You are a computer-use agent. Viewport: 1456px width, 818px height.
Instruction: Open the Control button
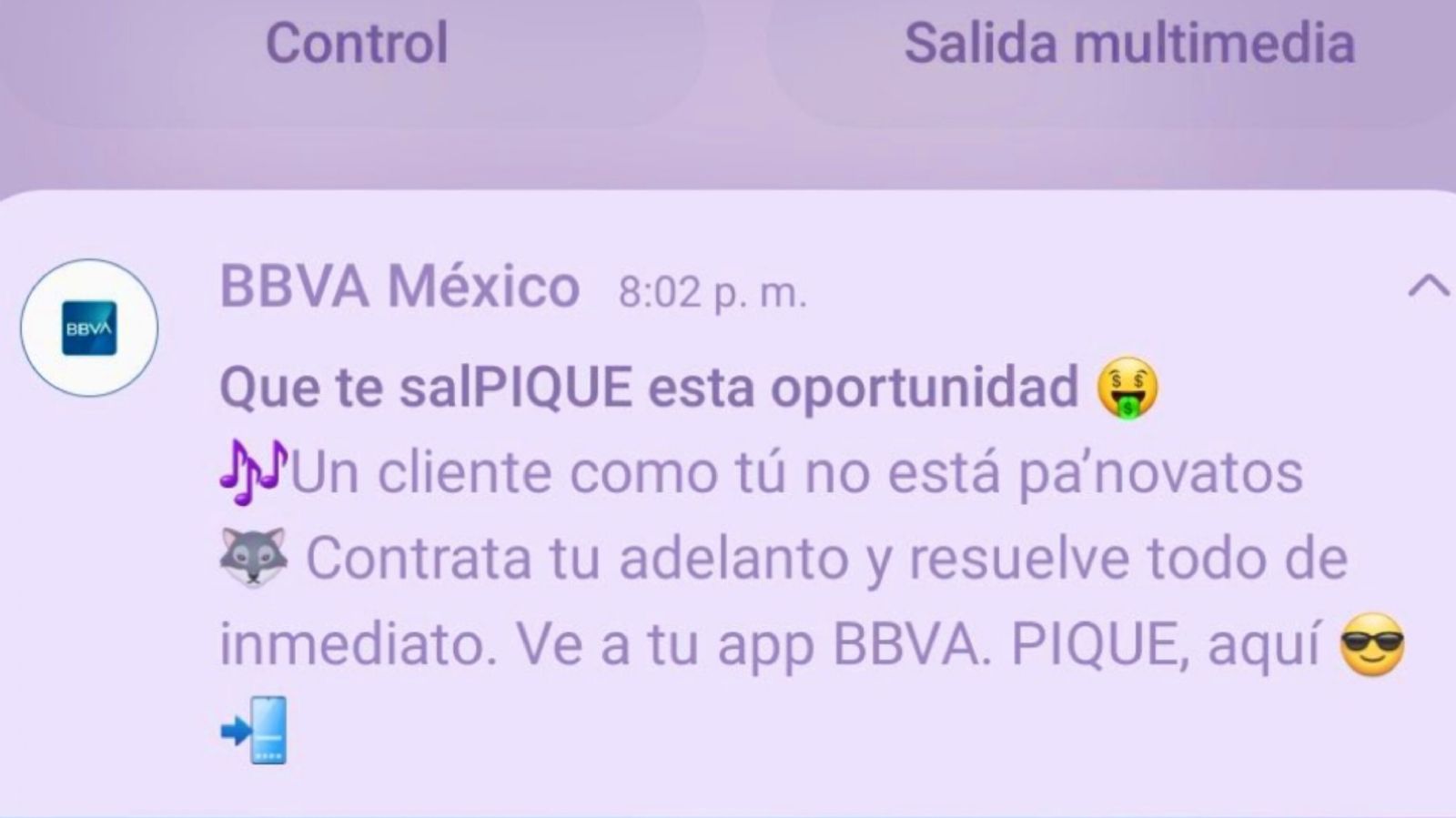357,44
